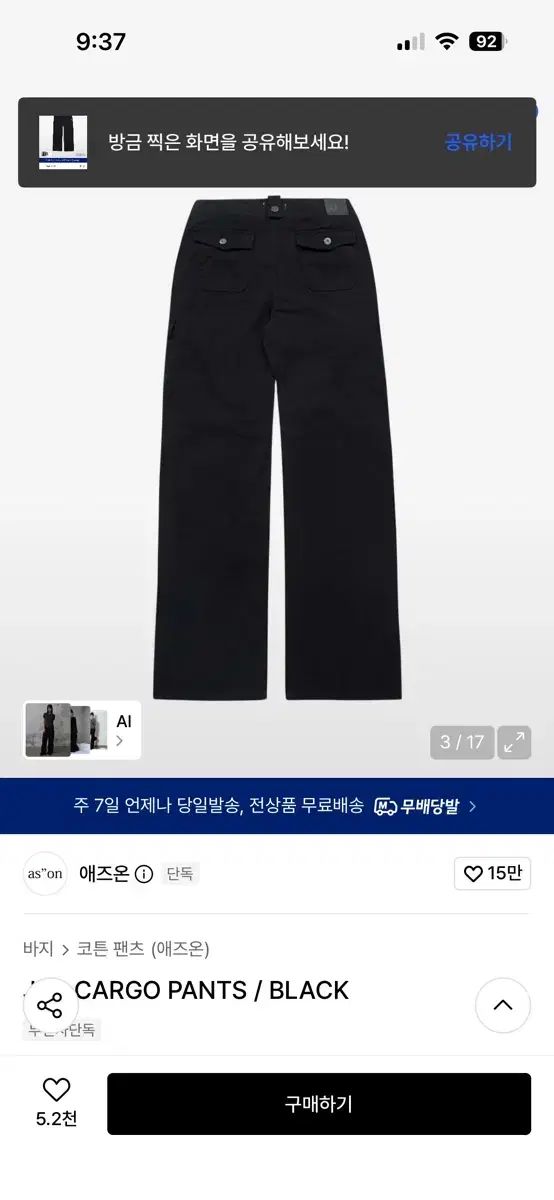Tap 구매하기 to purchase
This screenshot has width=554, height=1200.
319,1104
